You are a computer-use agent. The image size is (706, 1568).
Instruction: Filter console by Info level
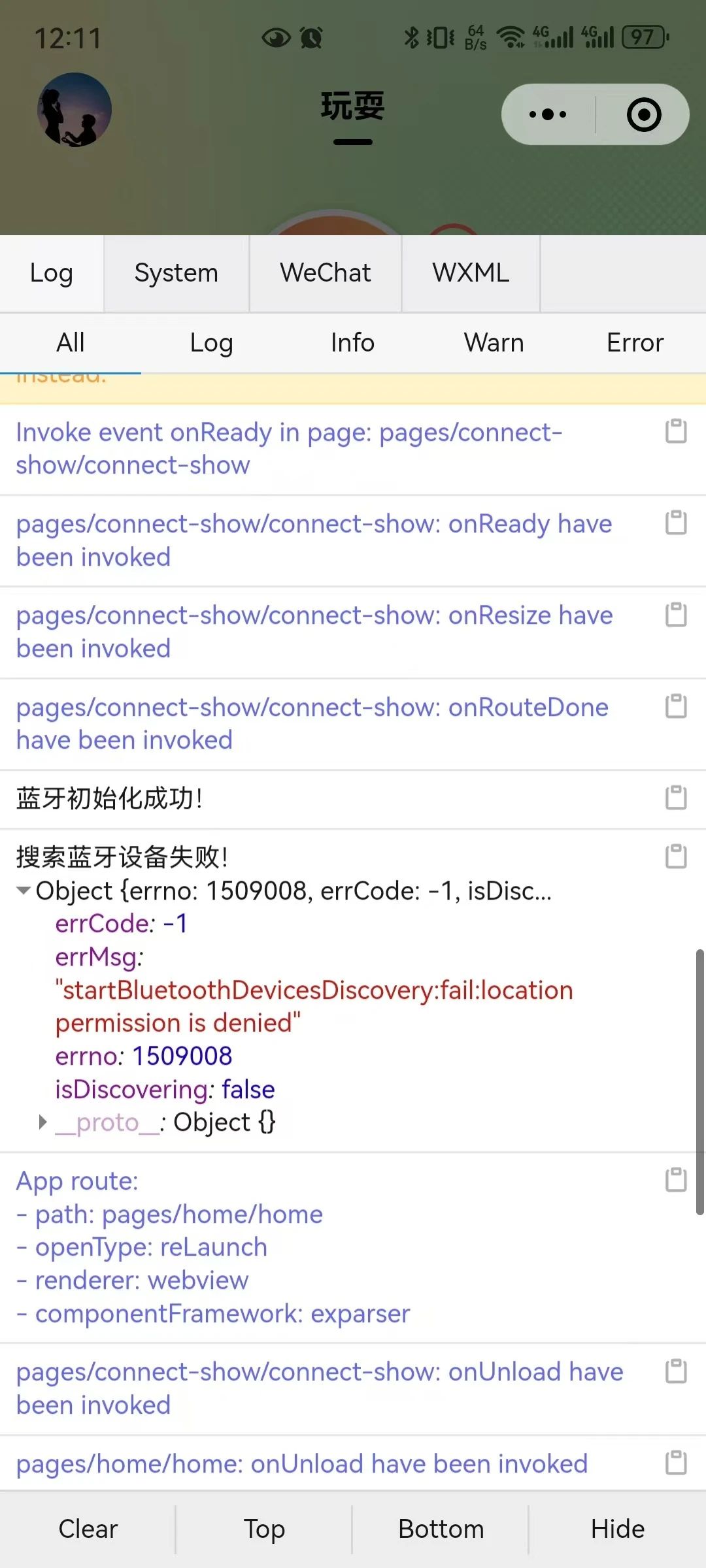click(353, 343)
